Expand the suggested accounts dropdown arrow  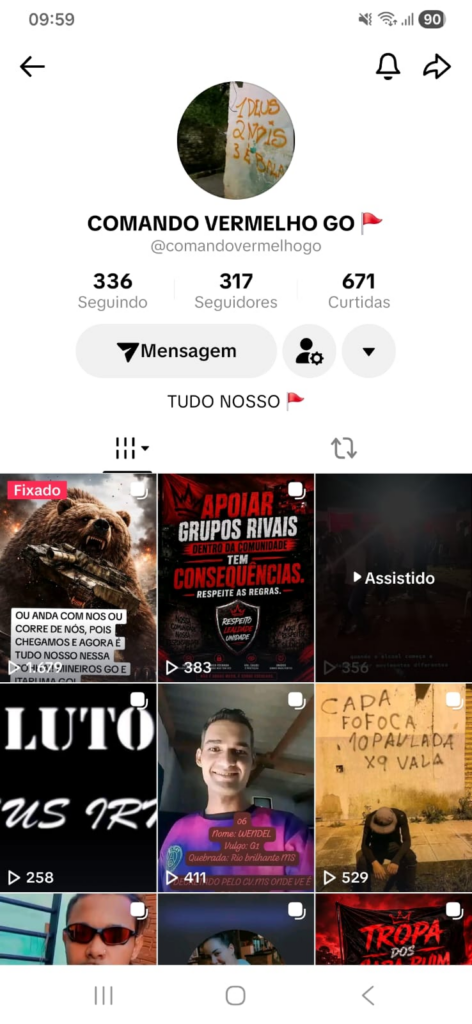pyautogui.click(x=369, y=351)
